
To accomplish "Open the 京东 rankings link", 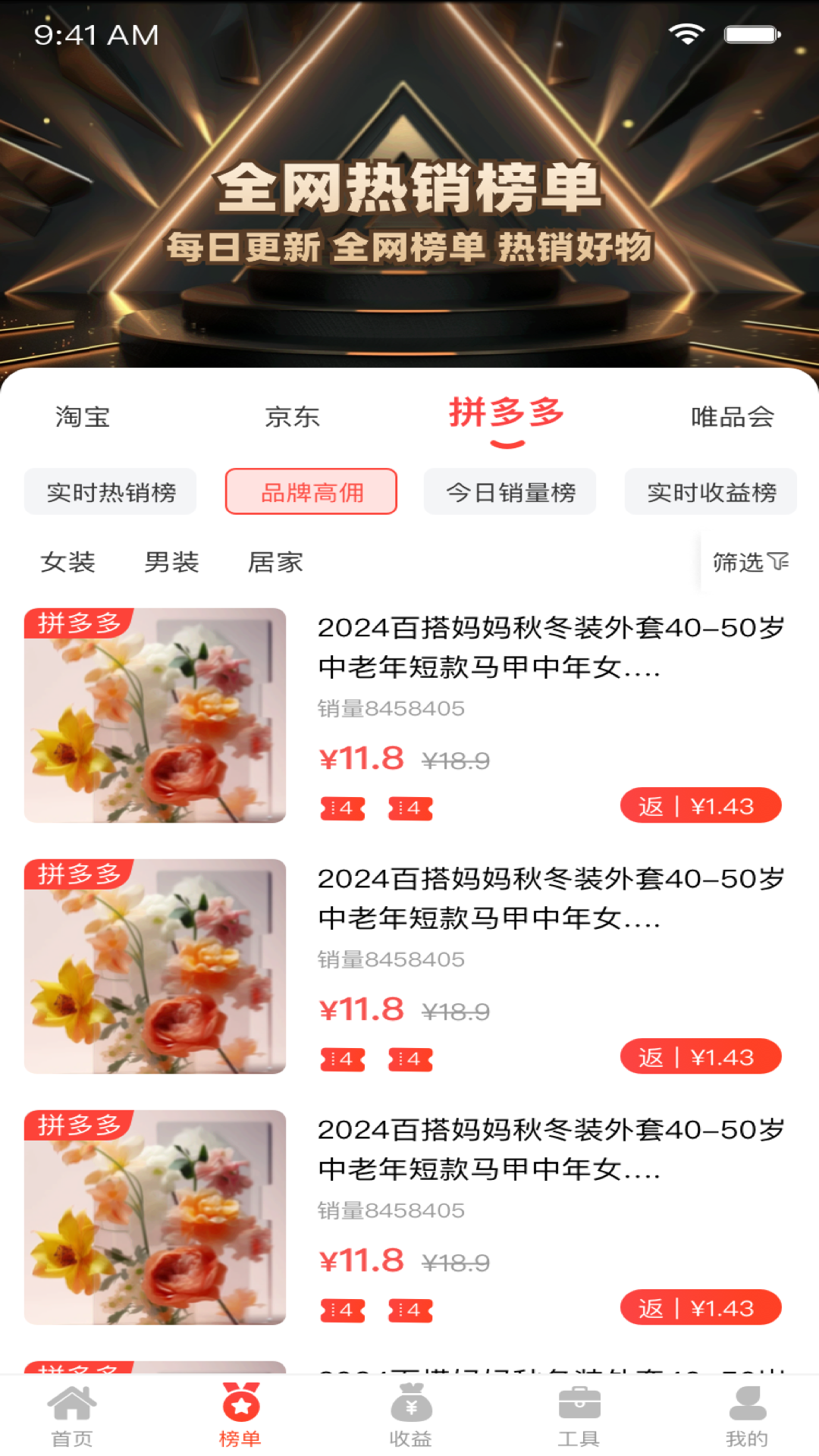I will coord(290,416).
